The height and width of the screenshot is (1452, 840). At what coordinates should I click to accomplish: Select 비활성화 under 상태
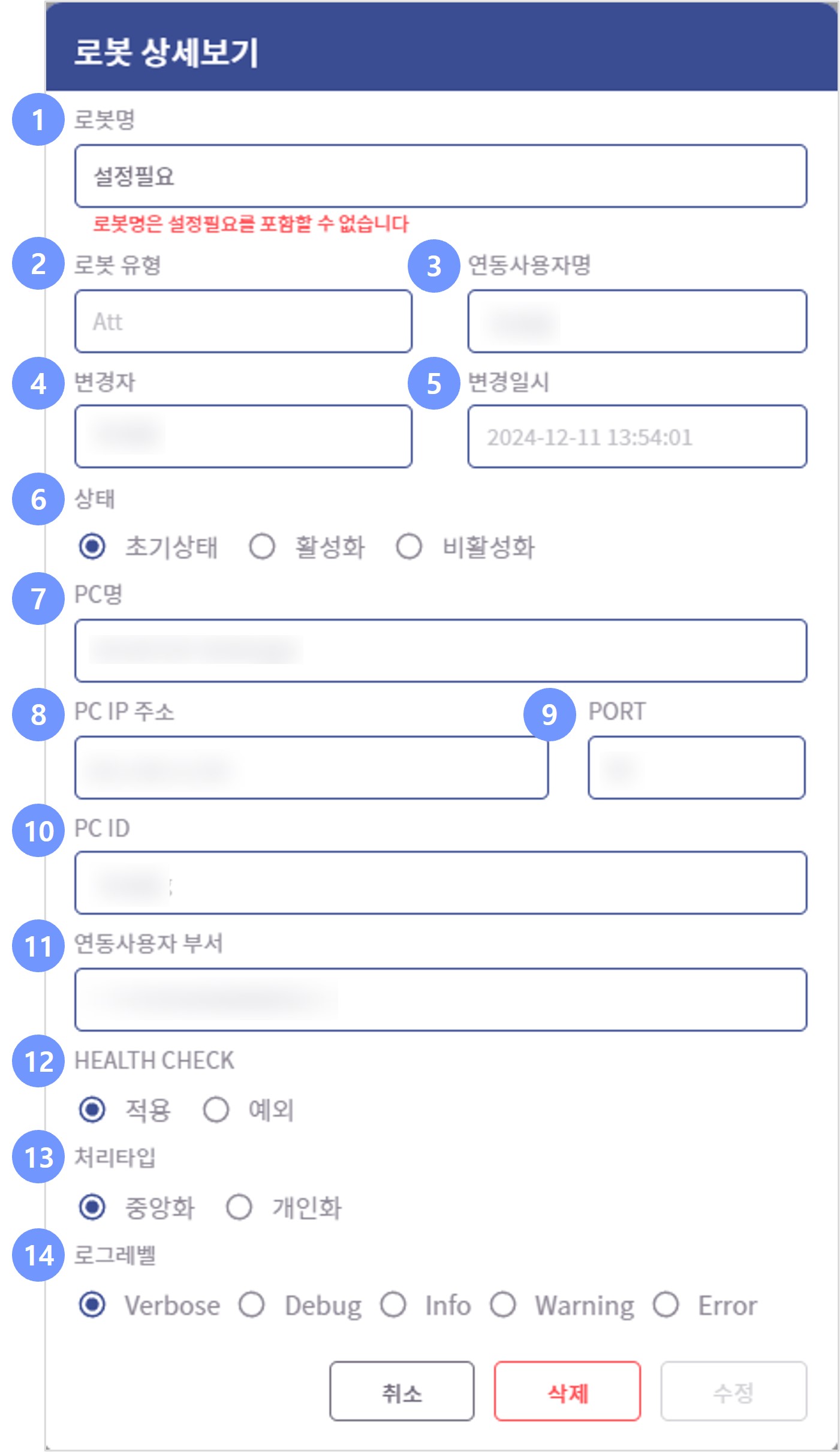click(410, 546)
